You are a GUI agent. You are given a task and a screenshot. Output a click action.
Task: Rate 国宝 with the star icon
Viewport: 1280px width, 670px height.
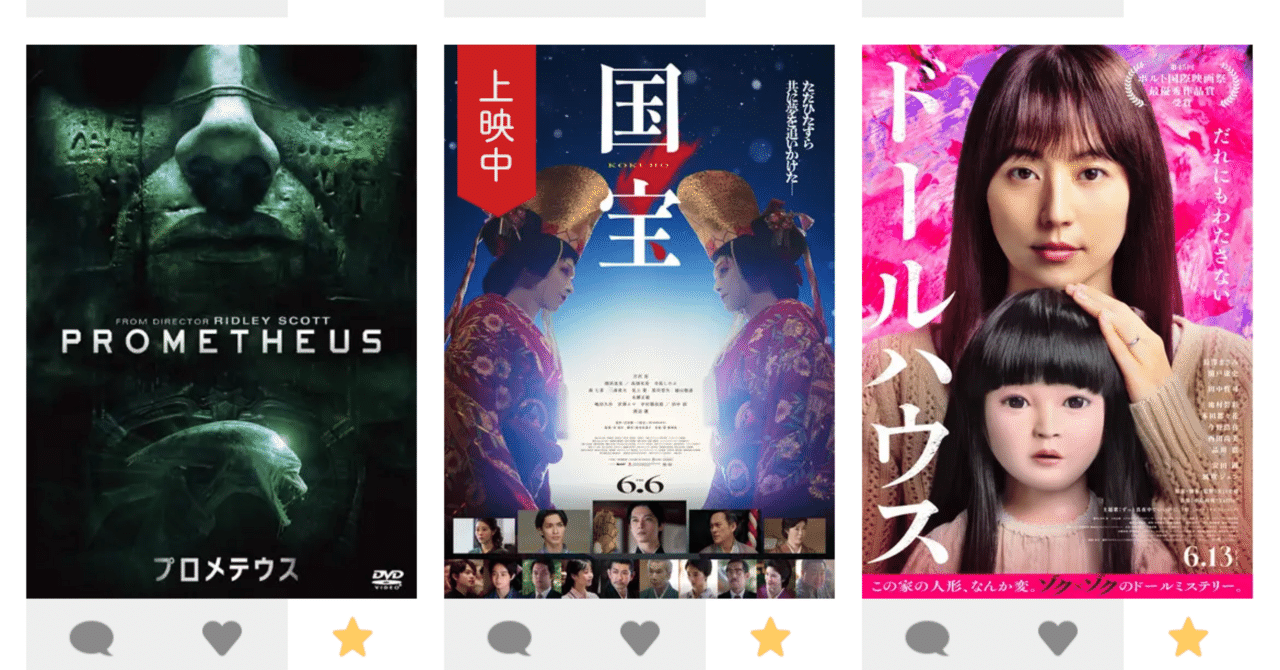(x=770, y=637)
